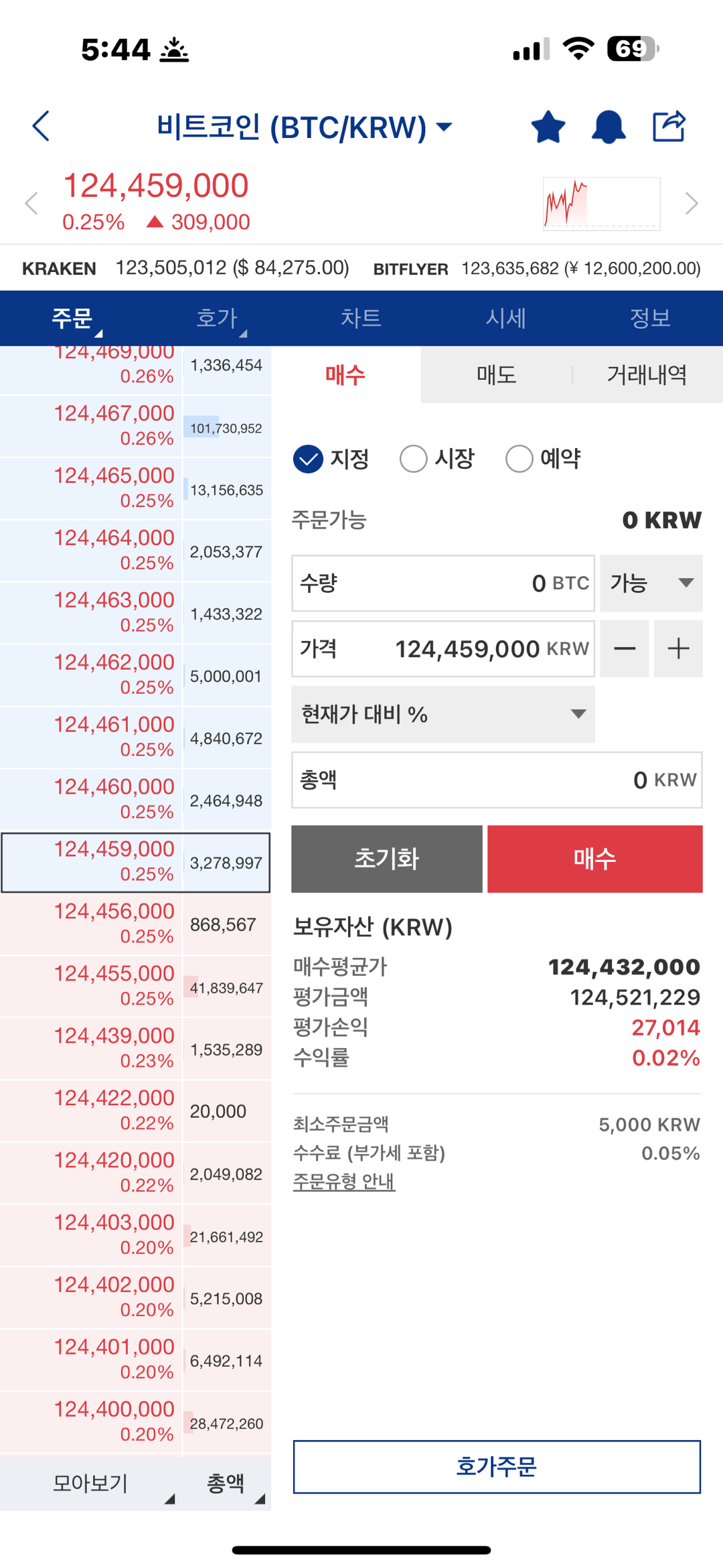Open price alert settings via bell icon

click(607, 125)
